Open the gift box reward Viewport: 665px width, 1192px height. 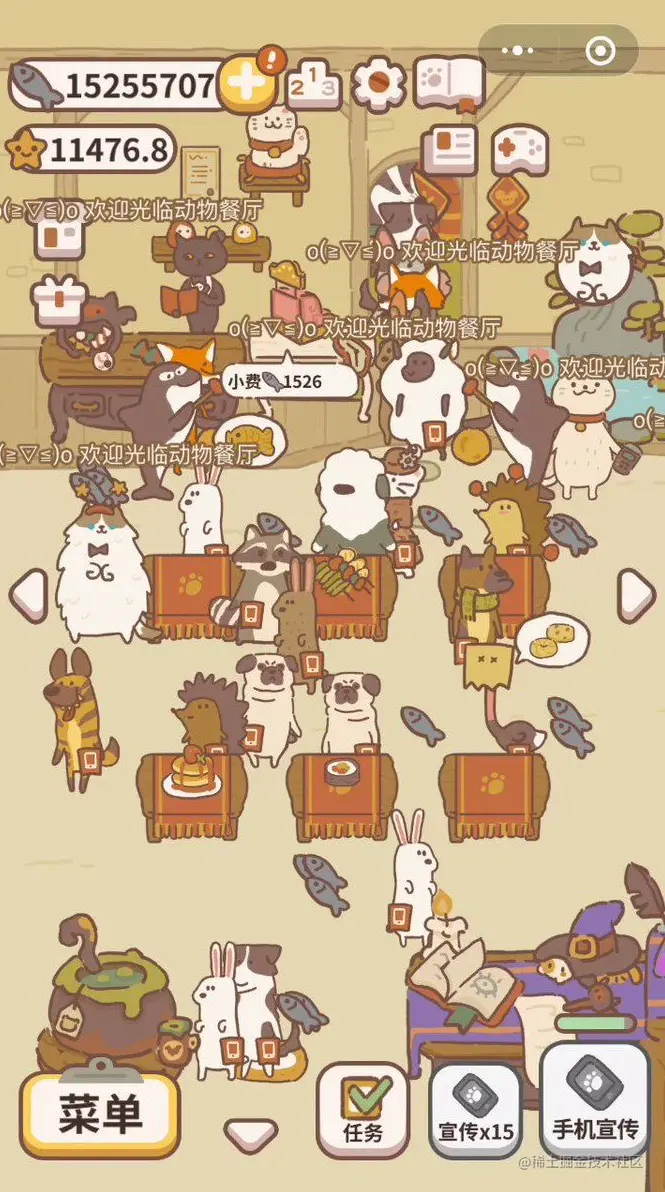tap(59, 300)
